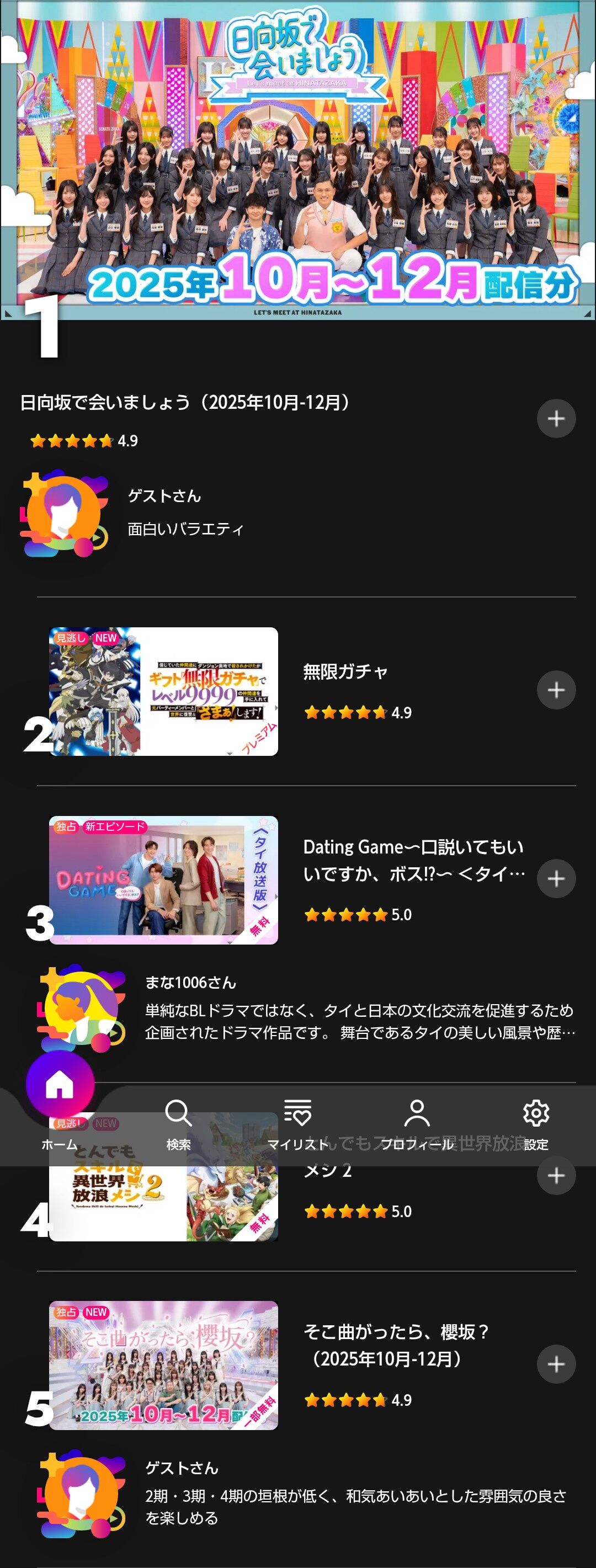Add そこ曲がったら、櫻坂？ to my list
The width and height of the screenshot is (596, 1568).
555,1364
